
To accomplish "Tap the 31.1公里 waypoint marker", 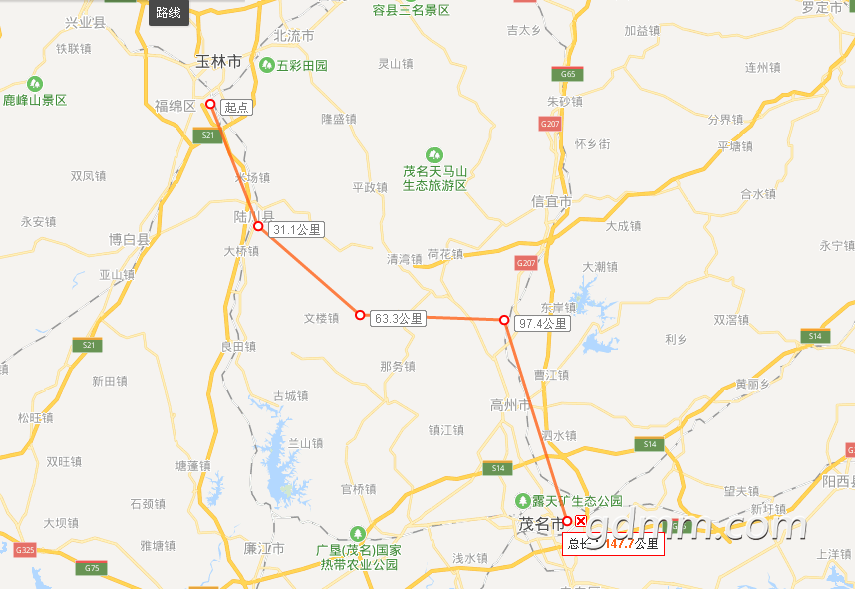I will pyautogui.click(x=258, y=227).
